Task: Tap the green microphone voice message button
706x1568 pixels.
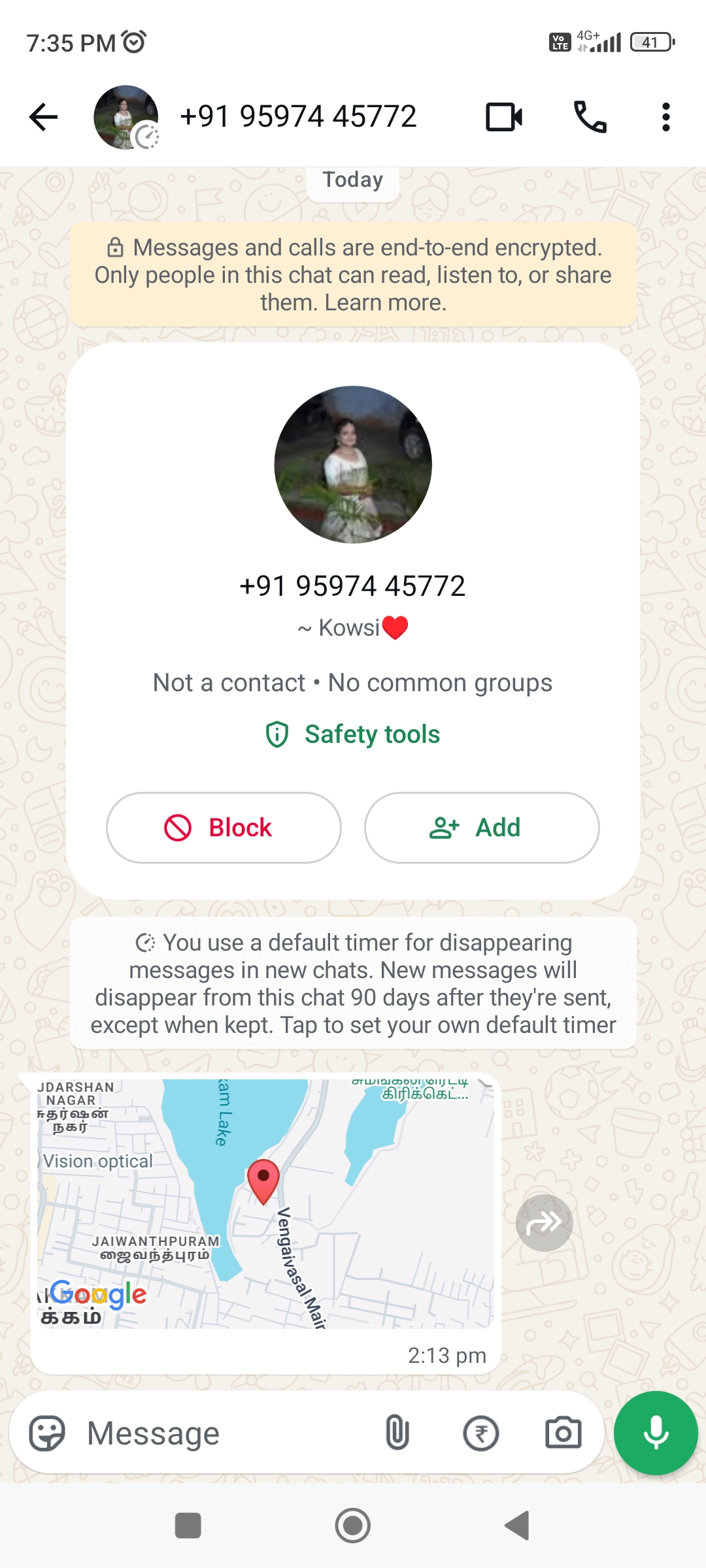Action: [x=656, y=1433]
